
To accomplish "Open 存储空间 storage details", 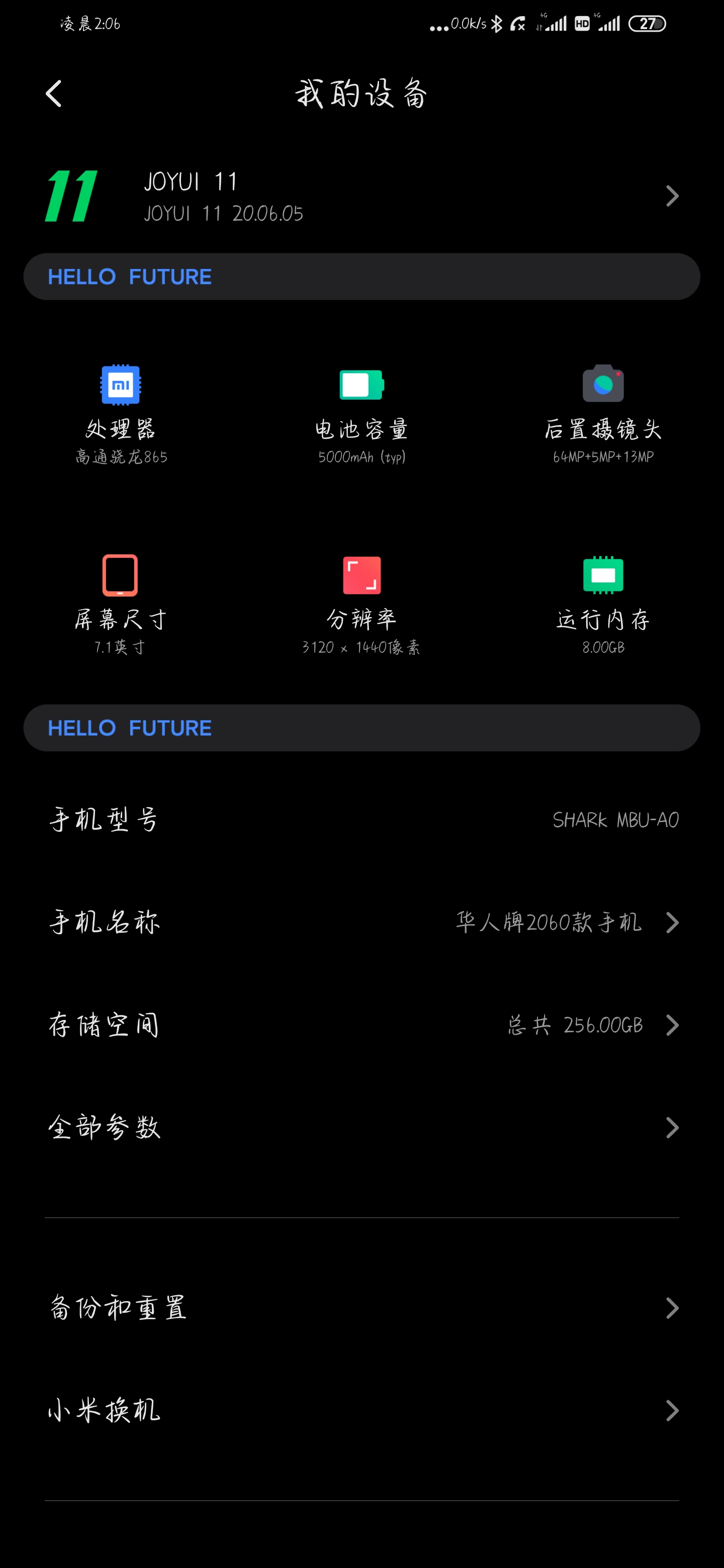I will point(361,1025).
